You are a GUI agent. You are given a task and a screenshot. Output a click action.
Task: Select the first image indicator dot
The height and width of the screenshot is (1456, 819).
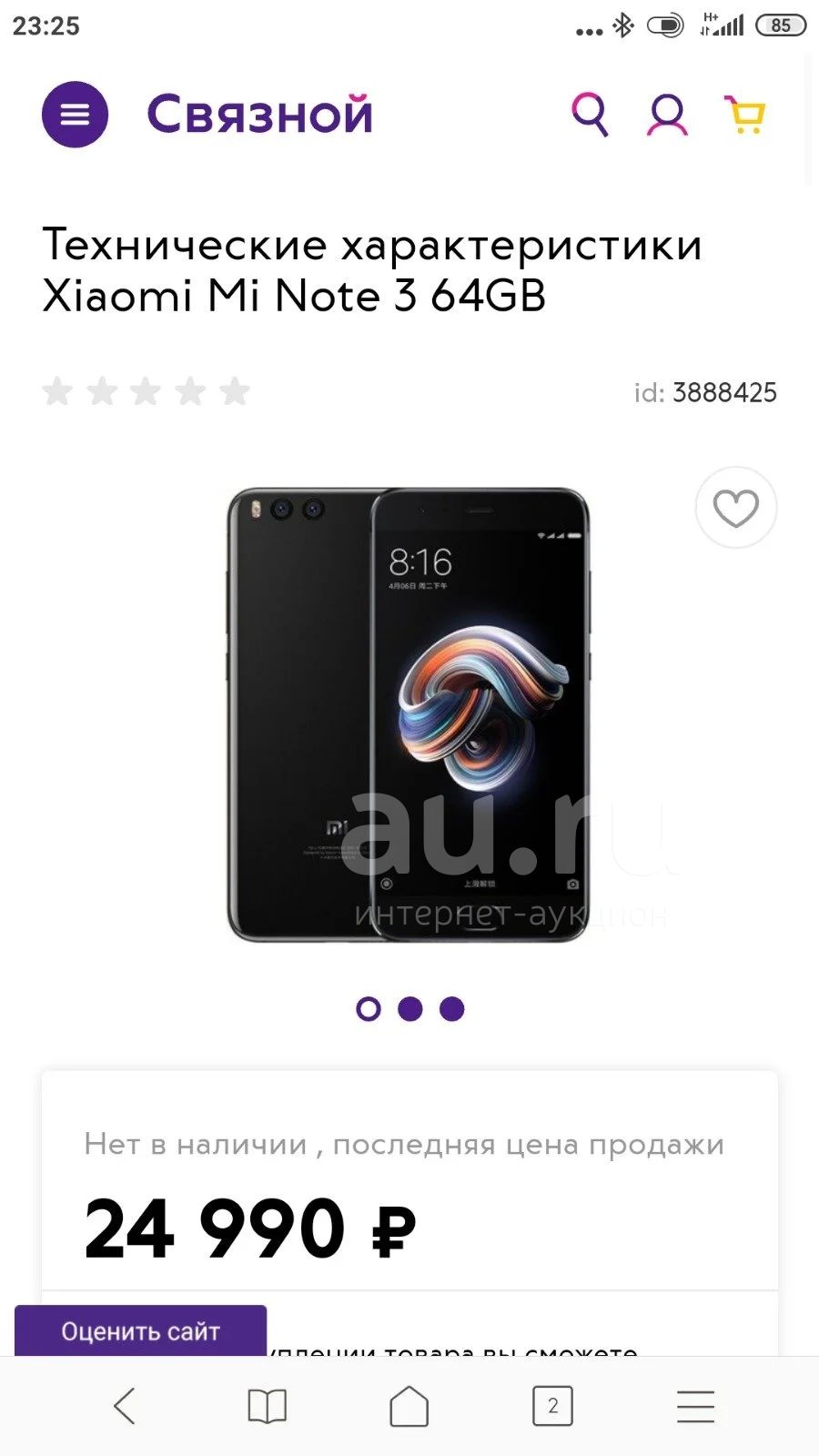click(x=369, y=1009)
